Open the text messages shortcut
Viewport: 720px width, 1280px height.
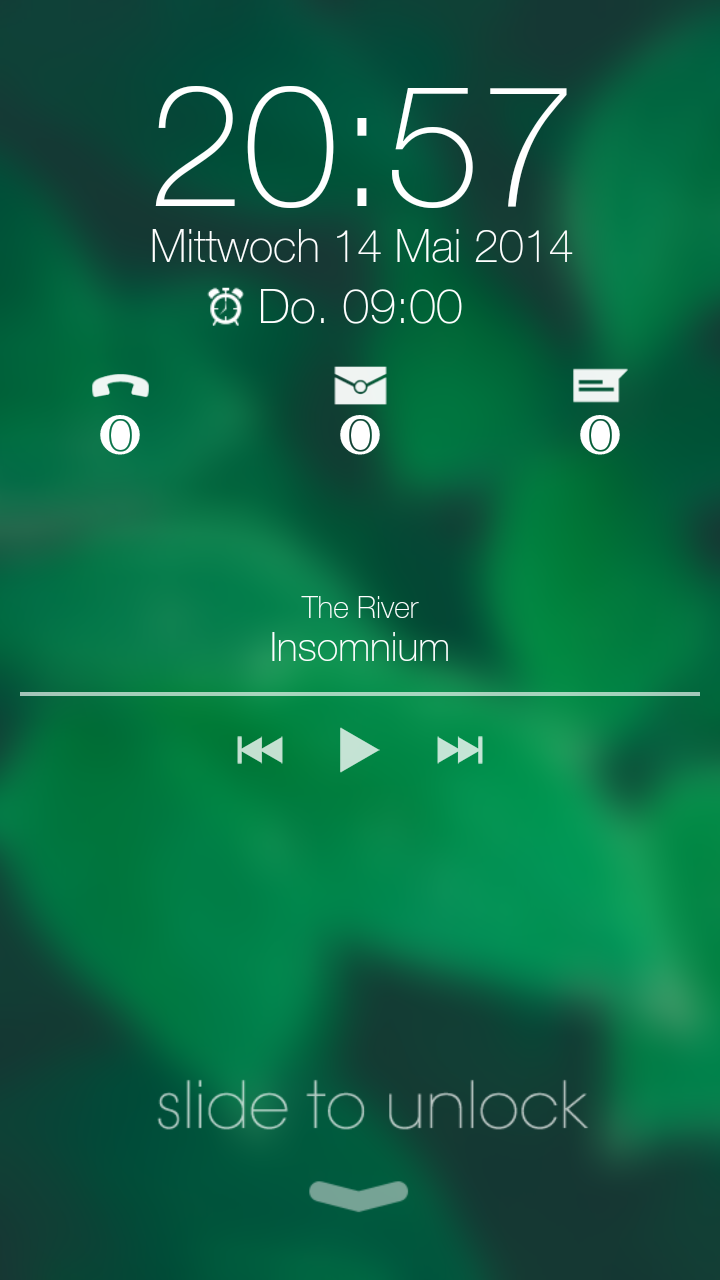tap(599, 386)
